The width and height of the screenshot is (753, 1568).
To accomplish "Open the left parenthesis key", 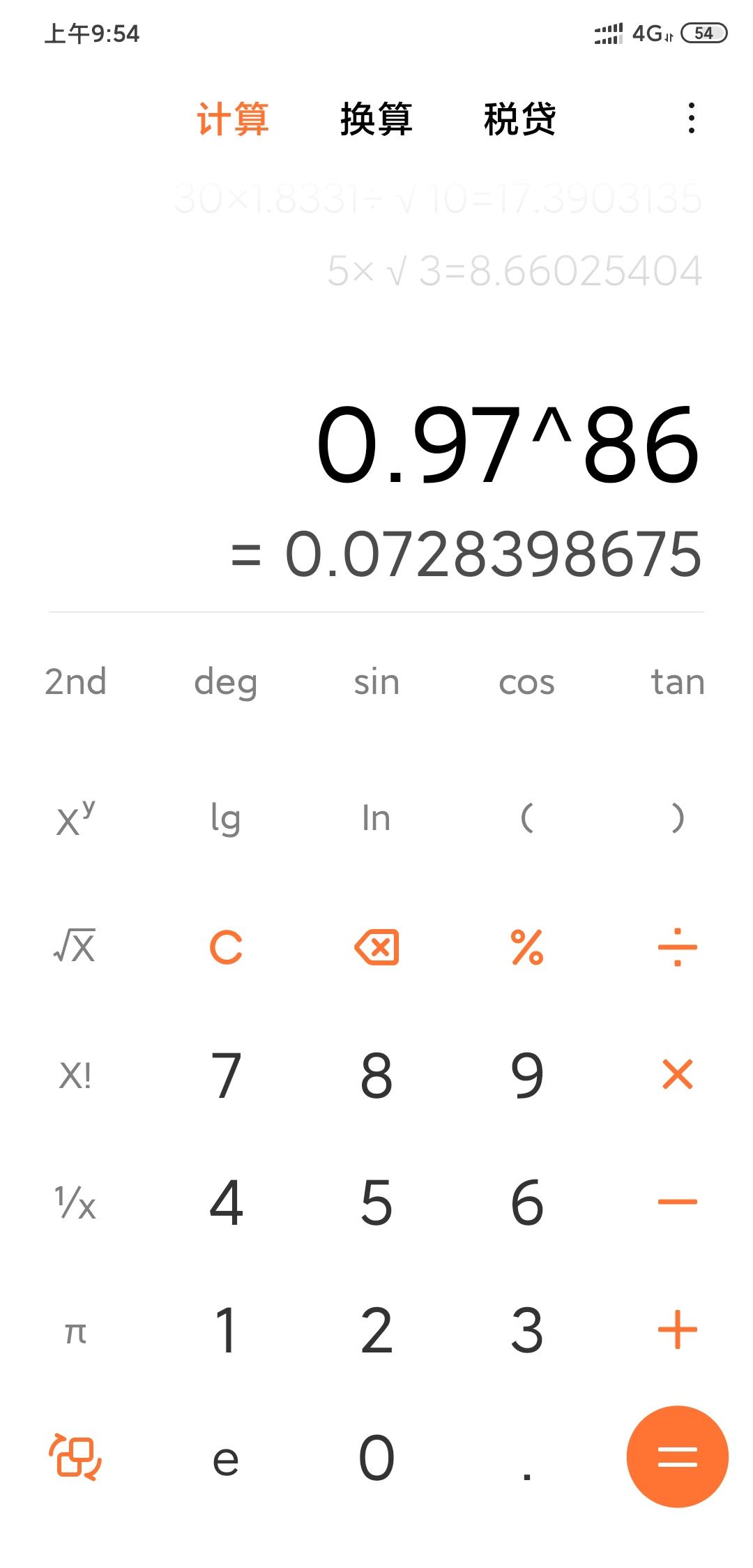I will pyautogui.click(x=526, y=818).
